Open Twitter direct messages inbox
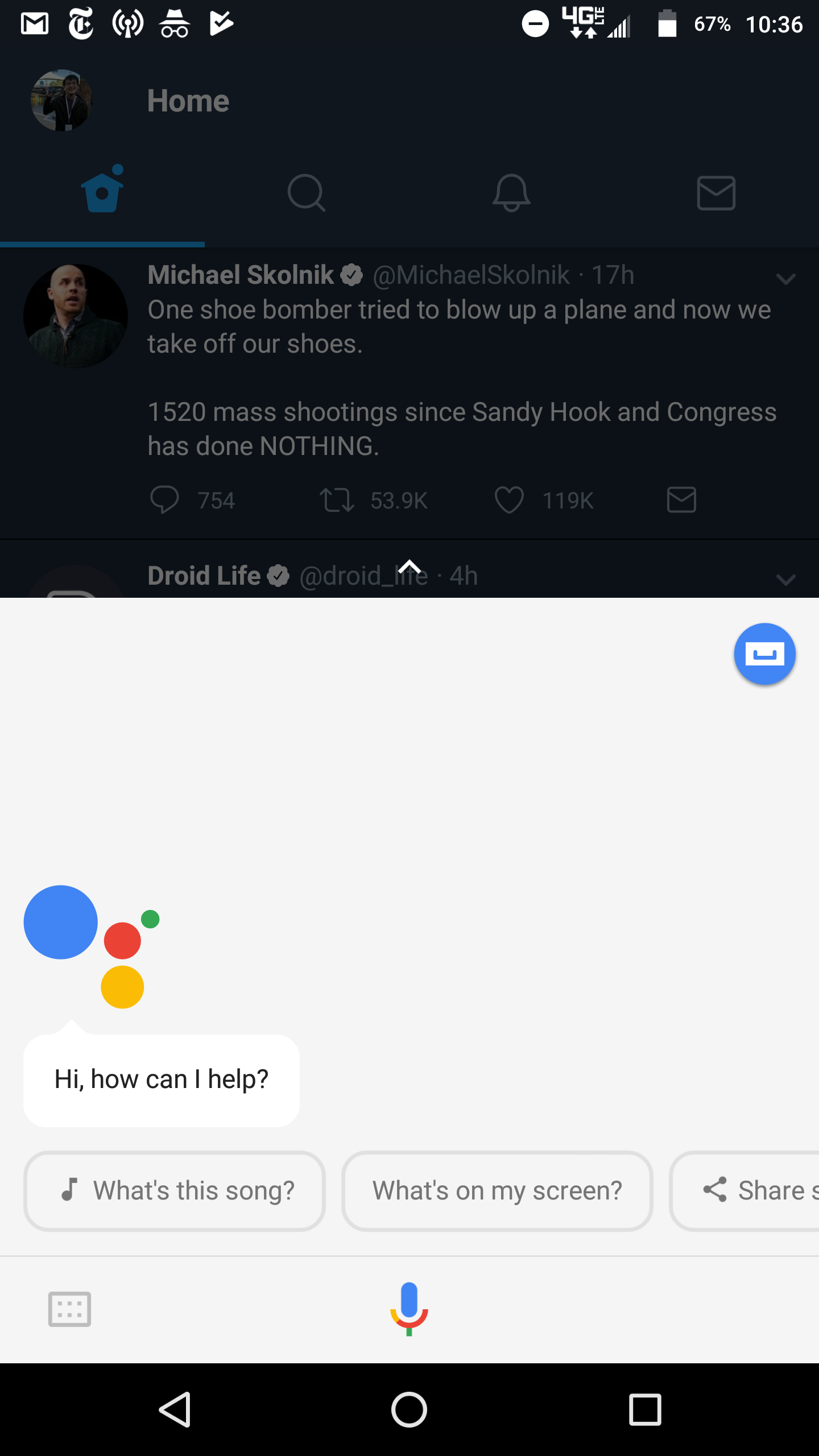This screenshot has width=819, height=1456. pos(715,193)
